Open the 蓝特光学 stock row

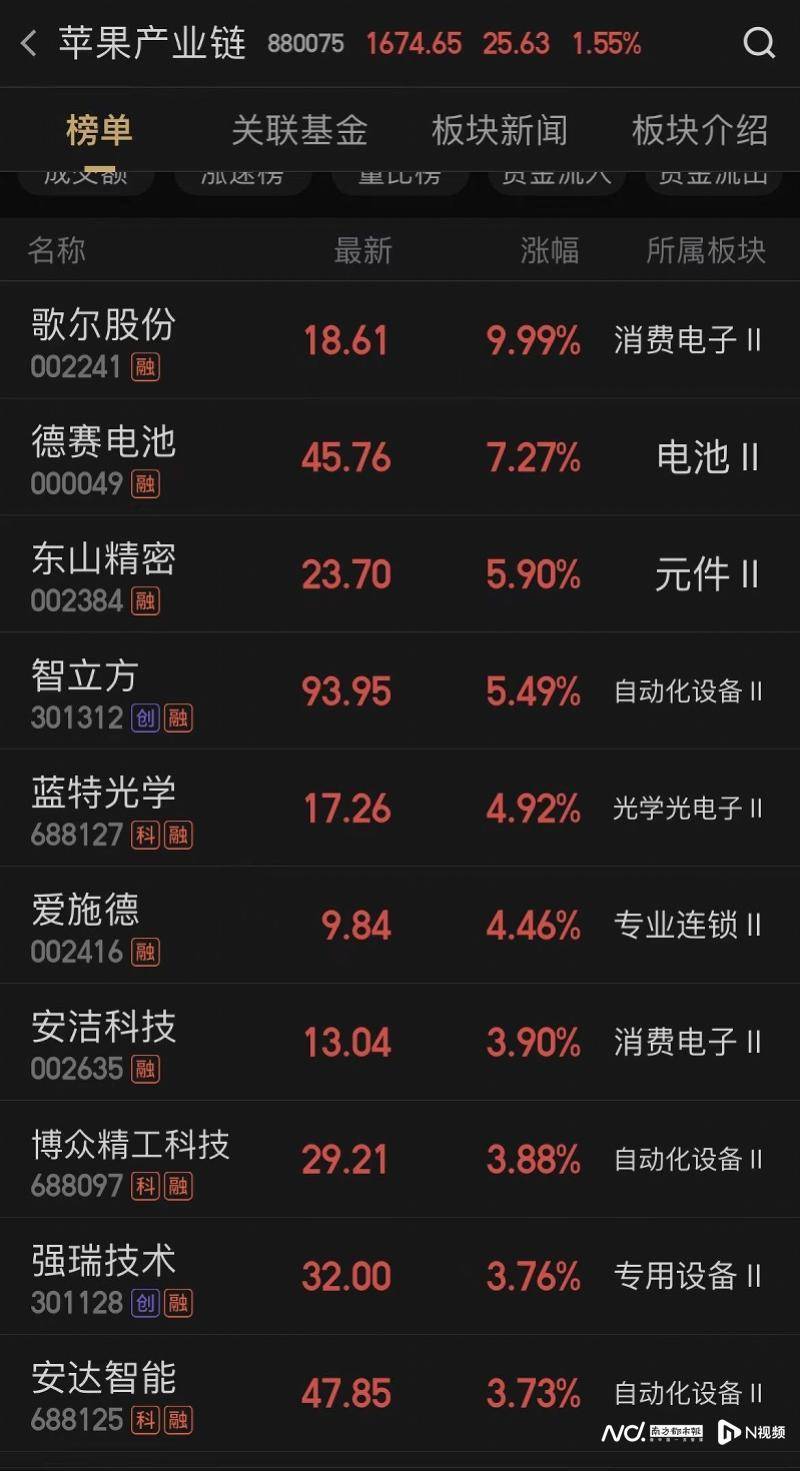(400, 809)
